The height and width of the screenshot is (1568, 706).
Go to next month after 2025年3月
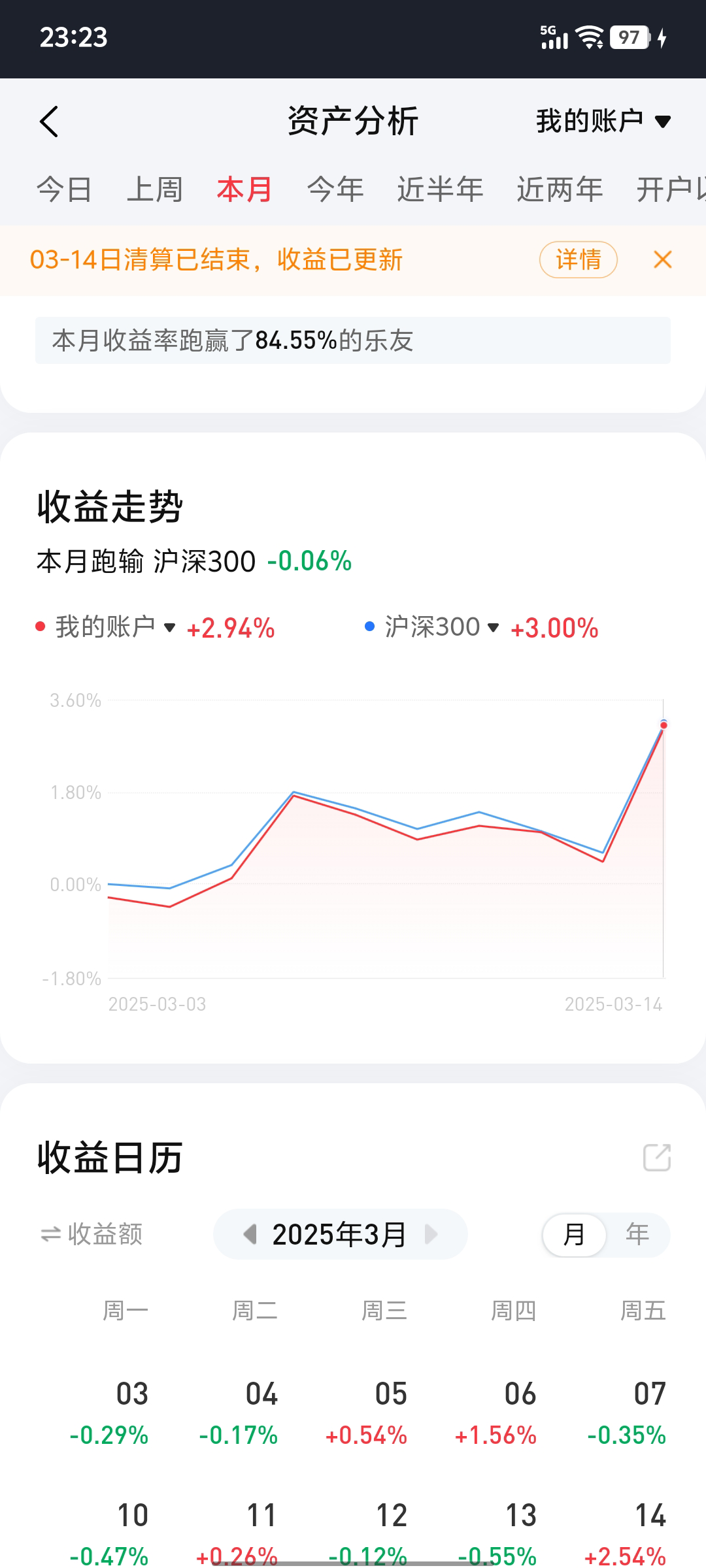tap(431, 1234)
